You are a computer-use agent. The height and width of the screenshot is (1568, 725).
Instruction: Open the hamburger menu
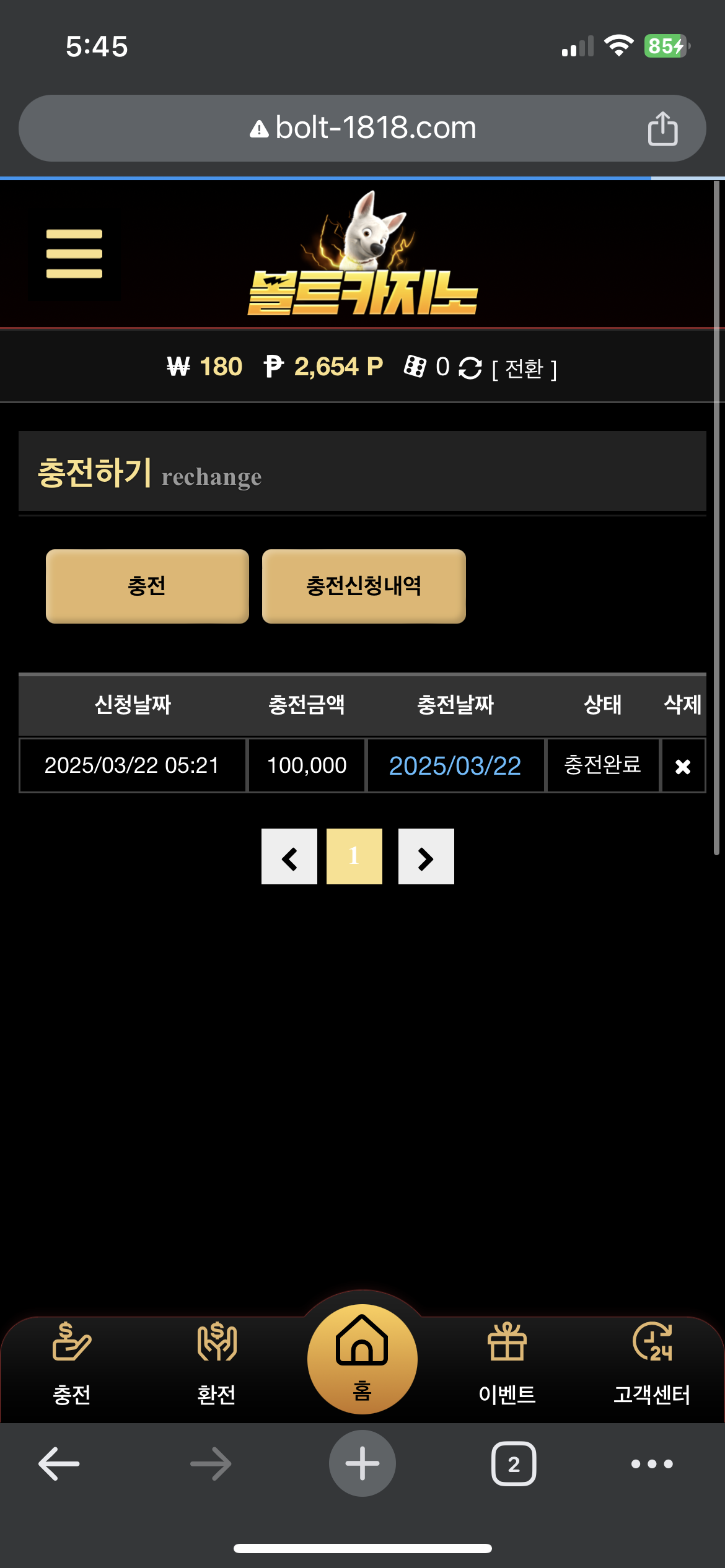coord(74,254)
